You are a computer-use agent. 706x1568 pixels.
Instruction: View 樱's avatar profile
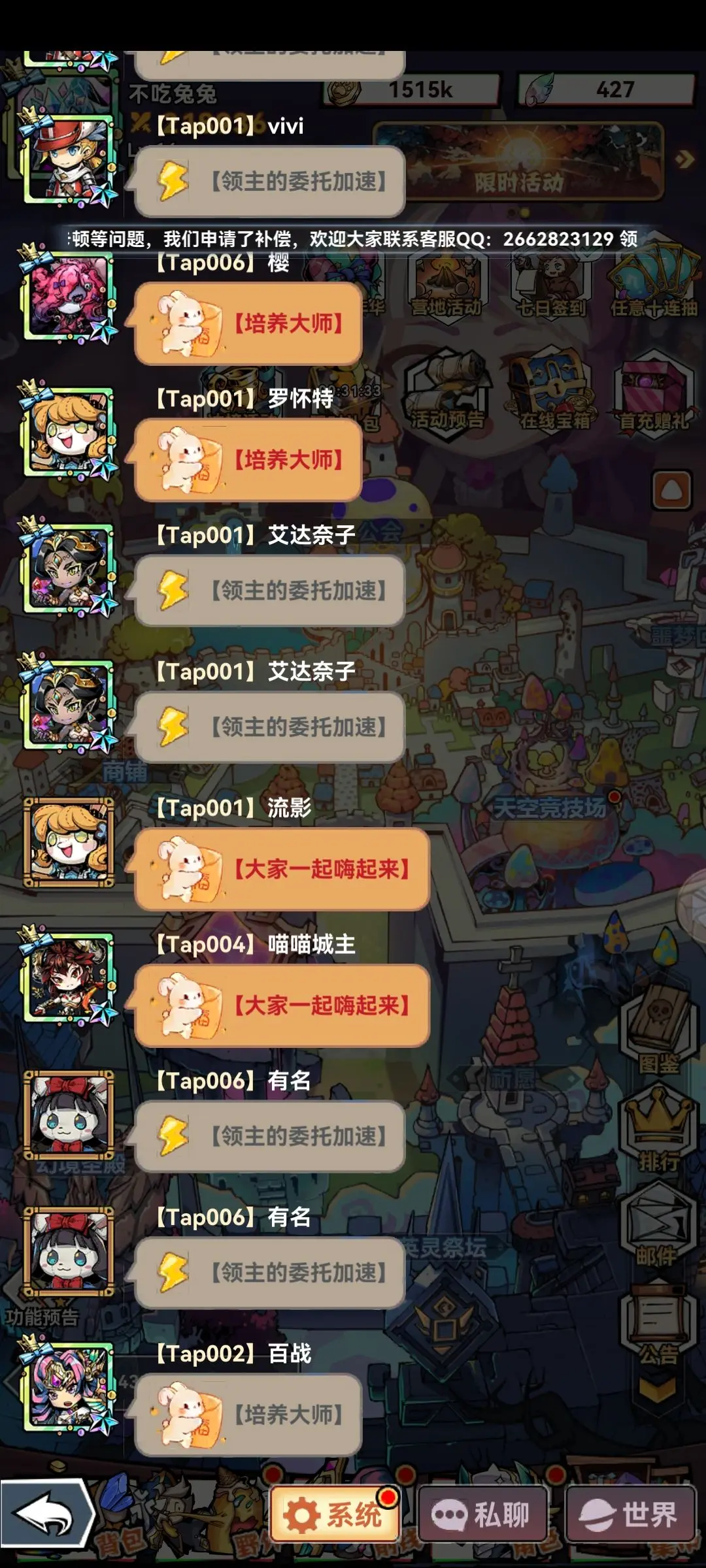click(69, 297)
